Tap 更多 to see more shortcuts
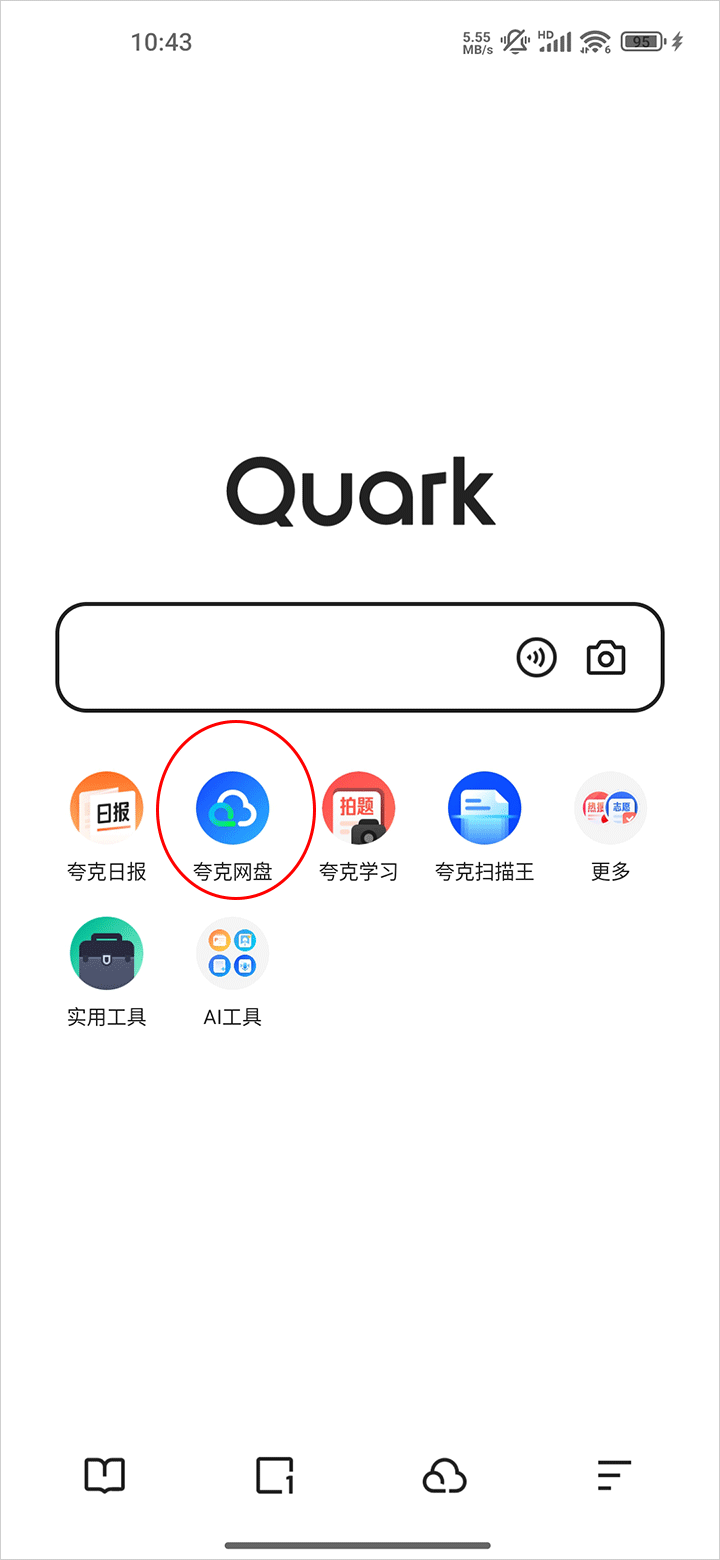 click(611, 809)
